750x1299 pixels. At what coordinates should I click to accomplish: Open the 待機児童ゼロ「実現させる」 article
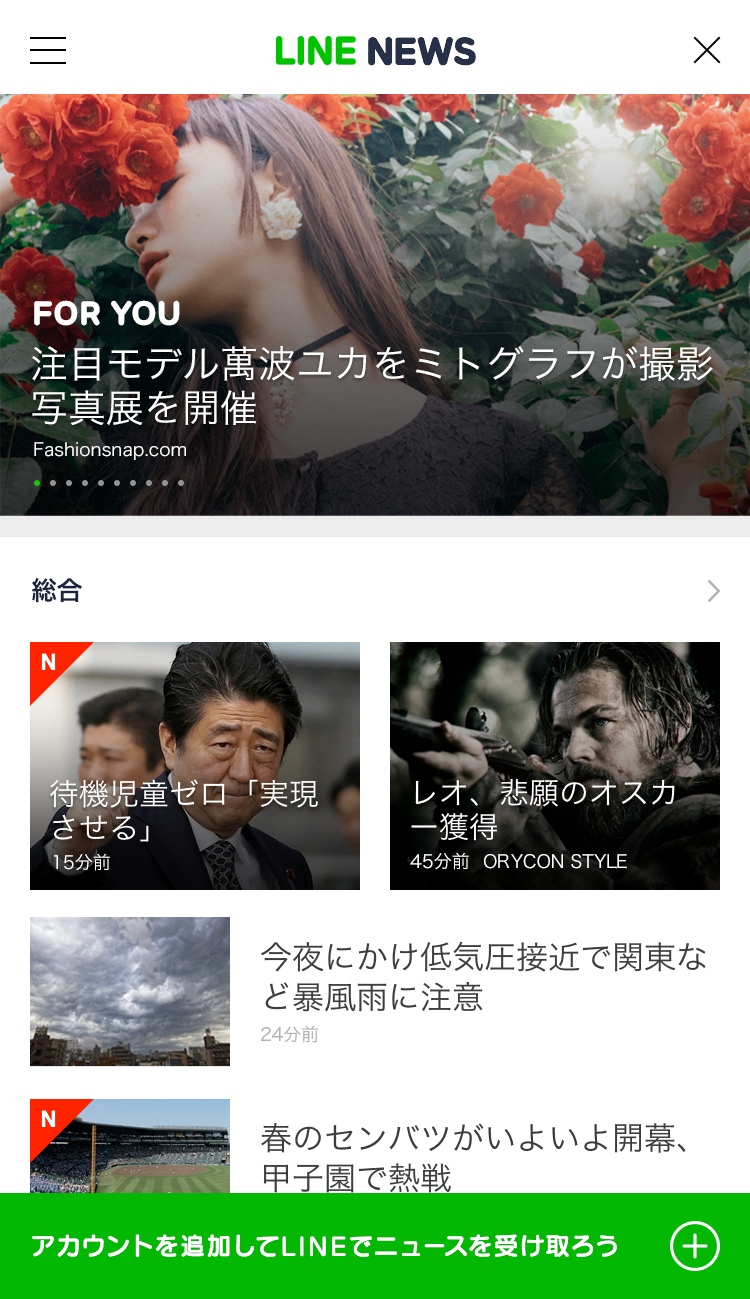[195, 766]
